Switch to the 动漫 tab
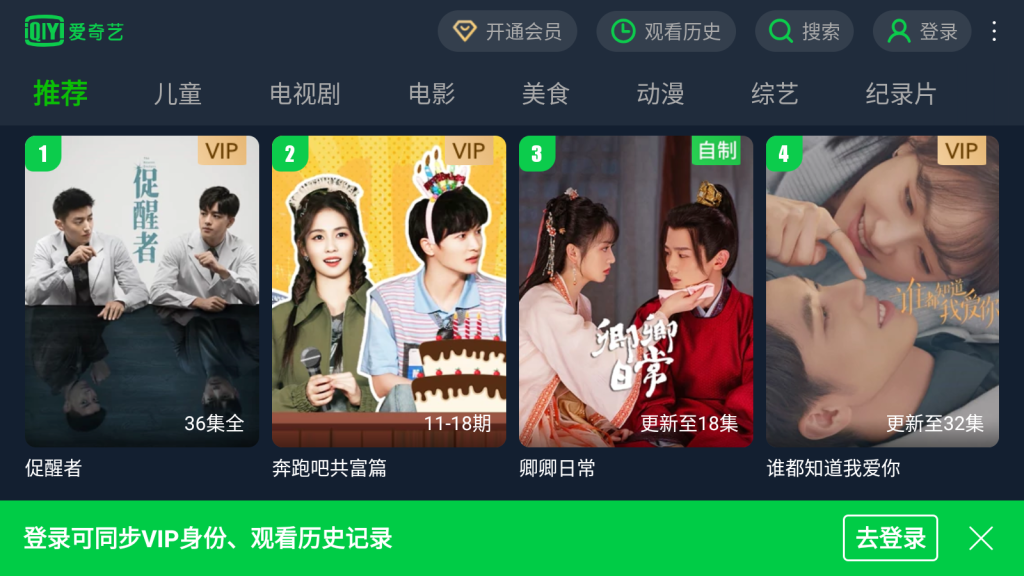1024x576 pixels. click(x=660, y=94)
